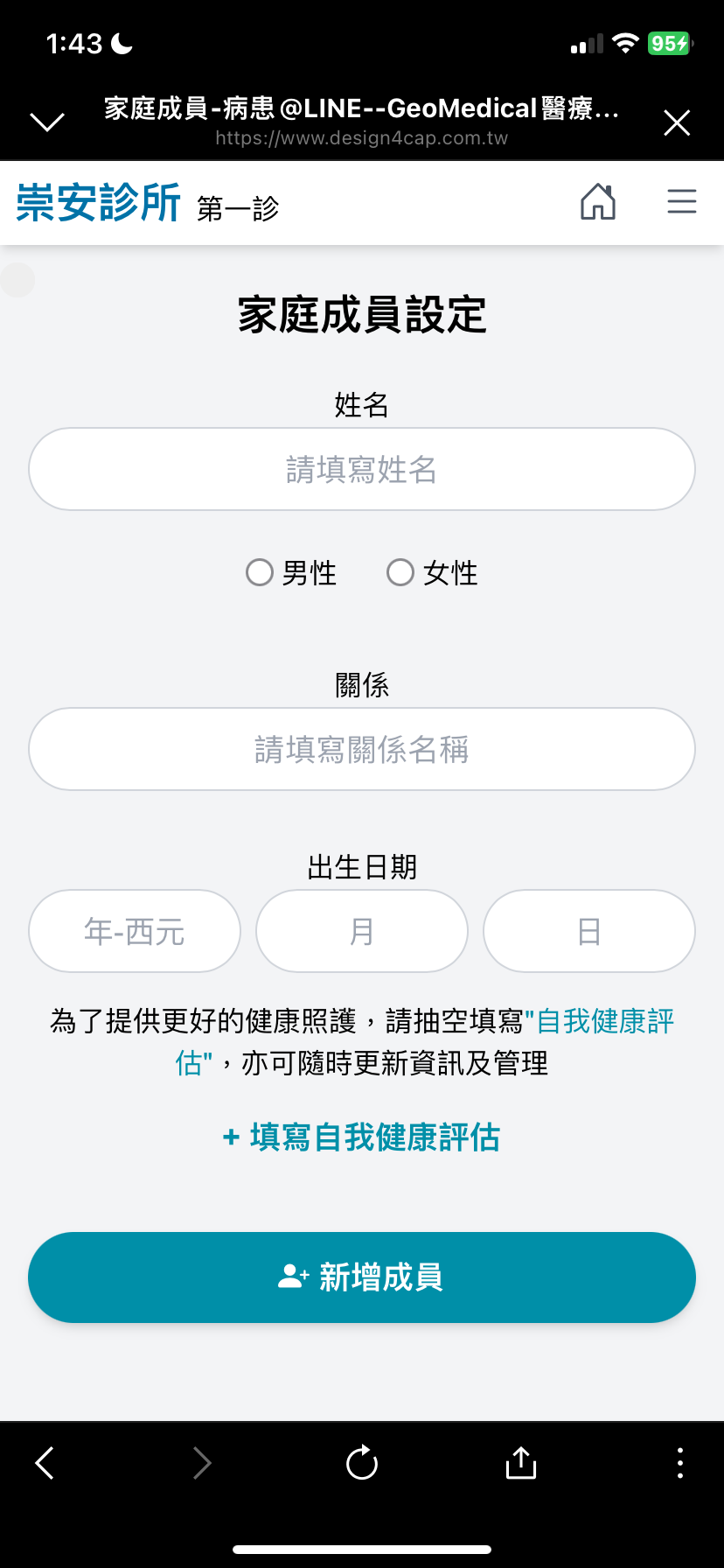Close the in-app browser with X

(677, 122)
